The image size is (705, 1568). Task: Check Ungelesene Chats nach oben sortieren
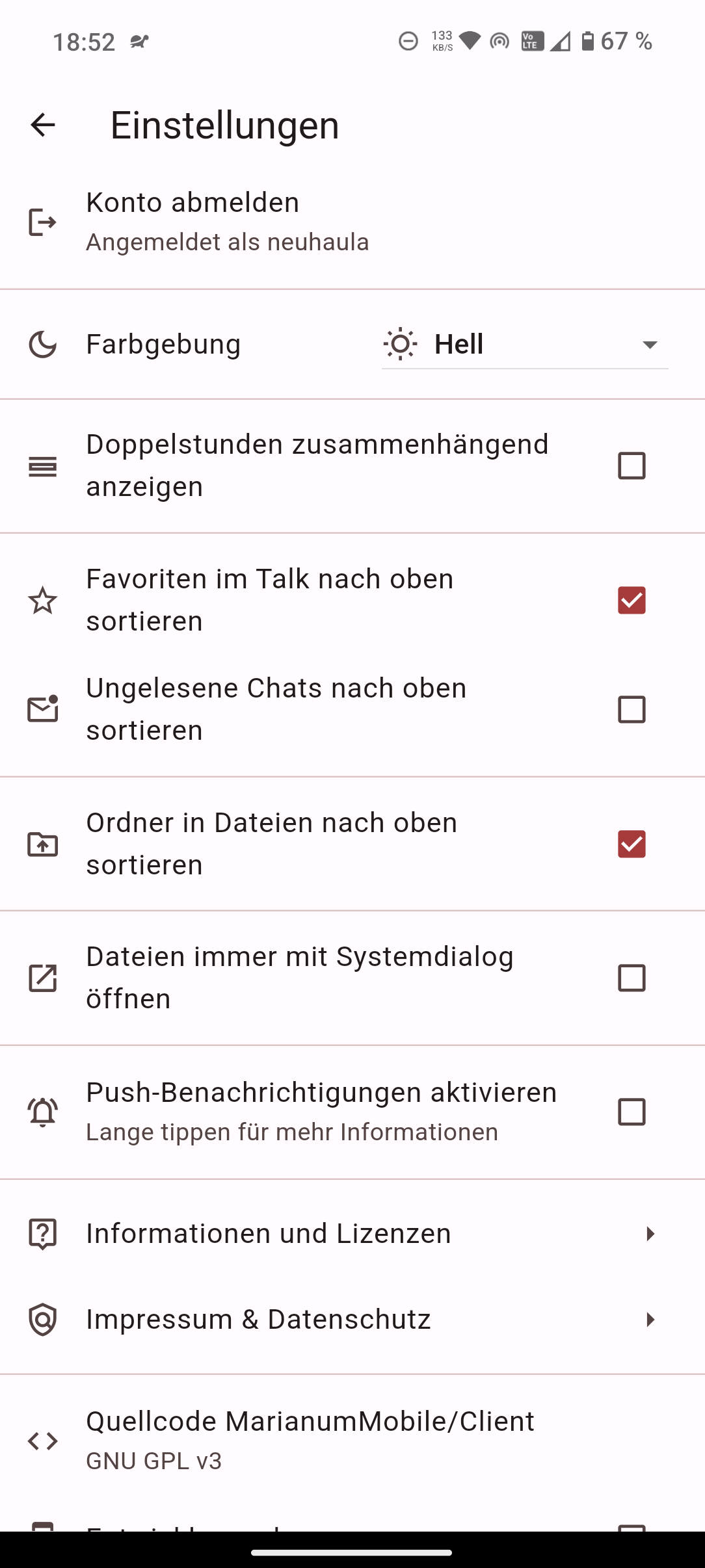click(631, 709)
